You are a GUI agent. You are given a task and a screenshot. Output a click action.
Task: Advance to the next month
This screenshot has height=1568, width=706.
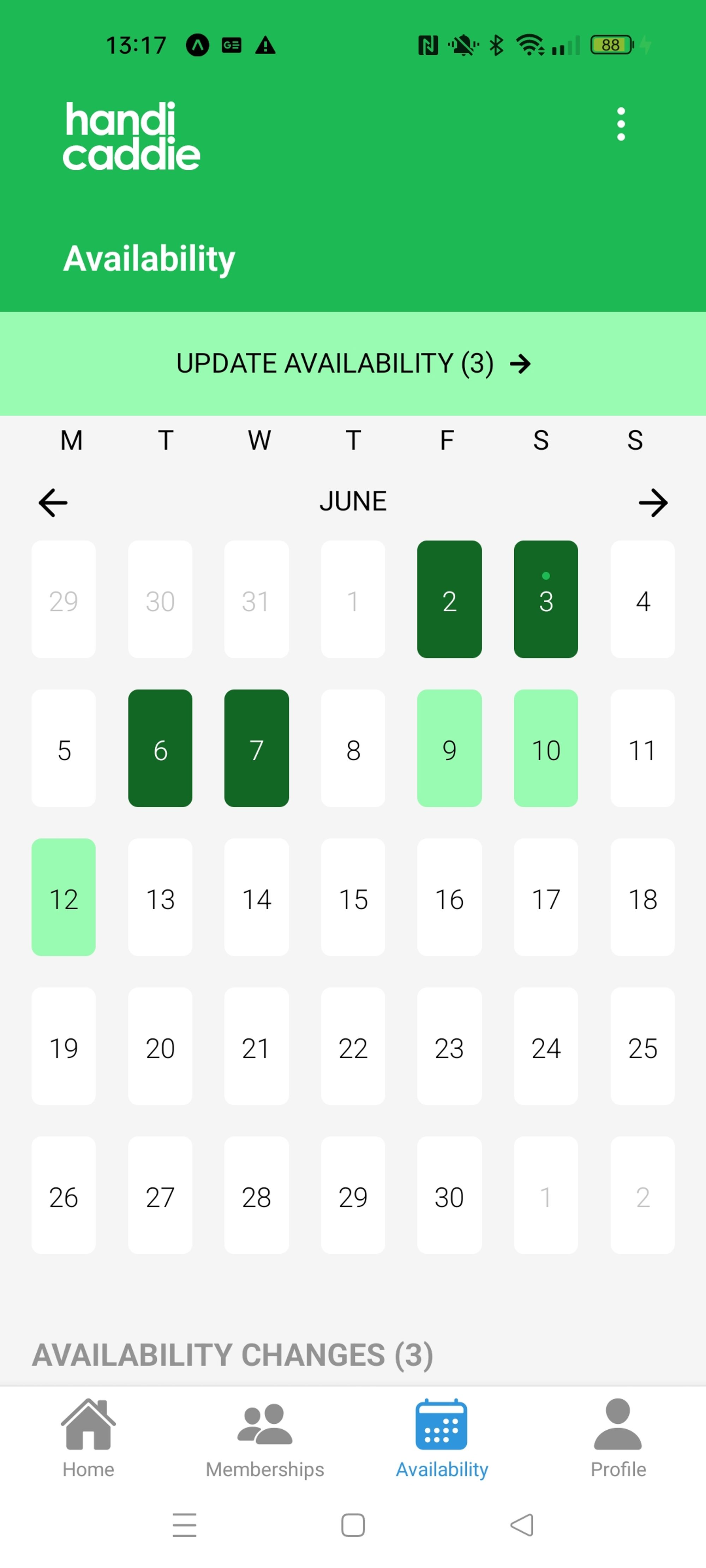652,503
